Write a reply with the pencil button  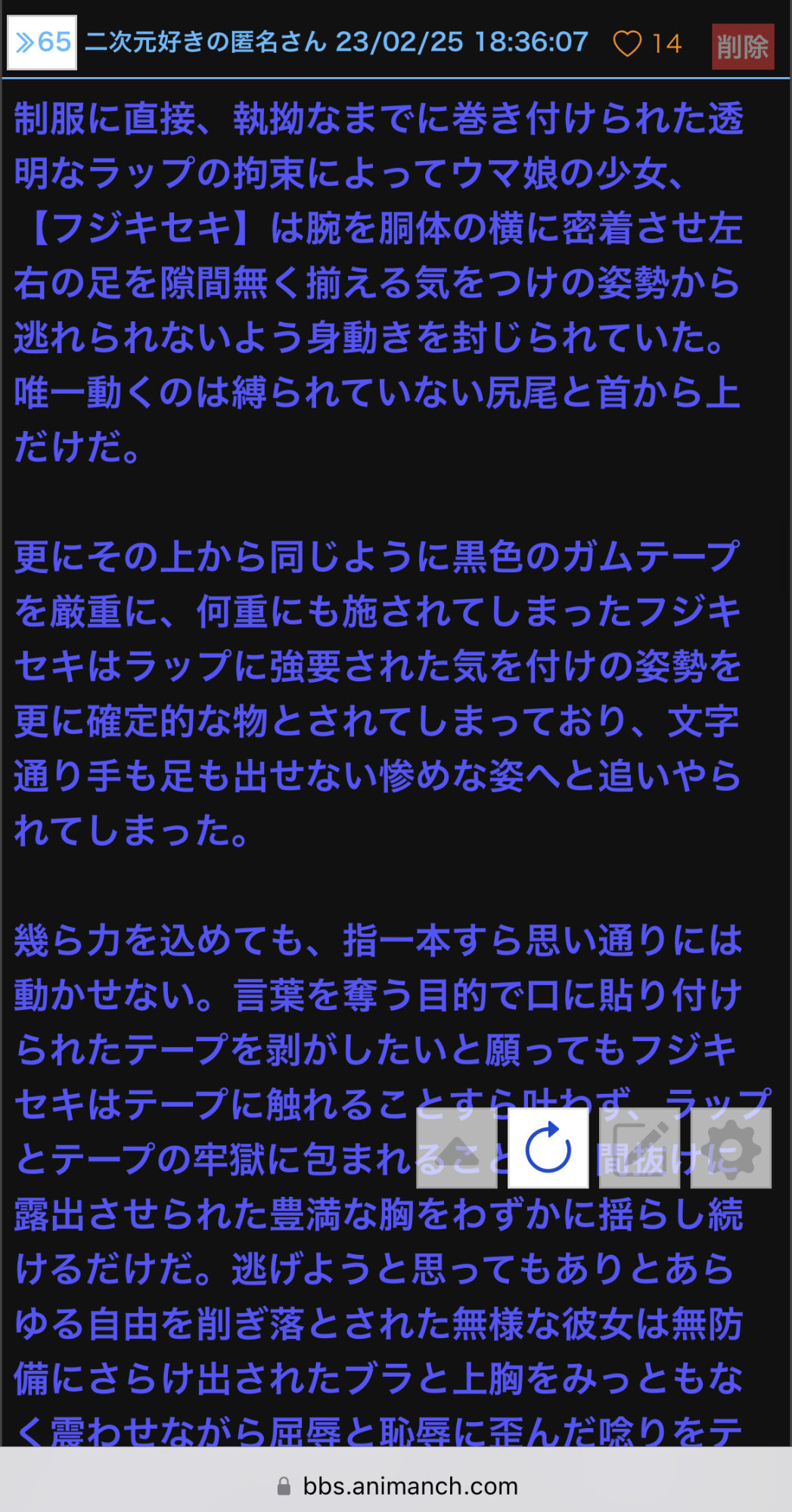point(640,1148)
